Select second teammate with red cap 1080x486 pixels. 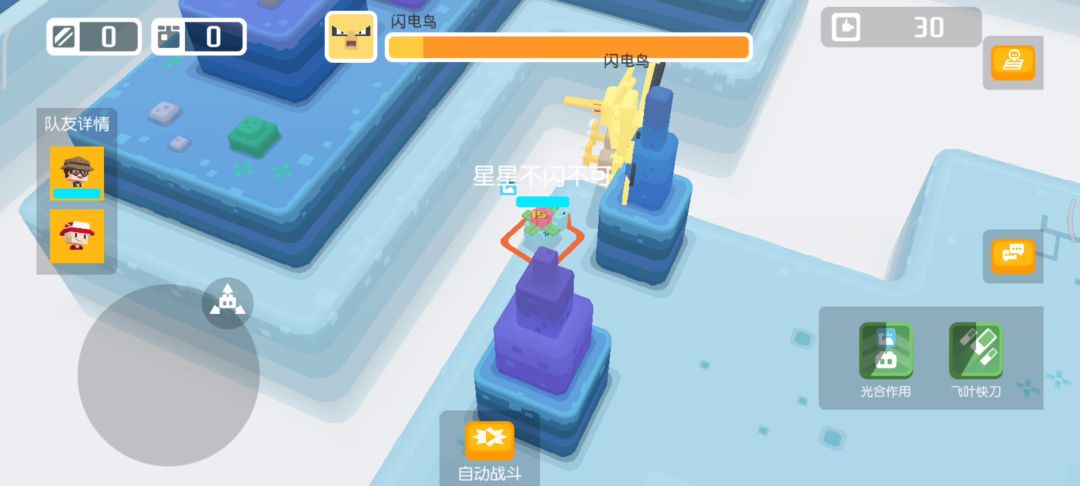coord(77,237)
